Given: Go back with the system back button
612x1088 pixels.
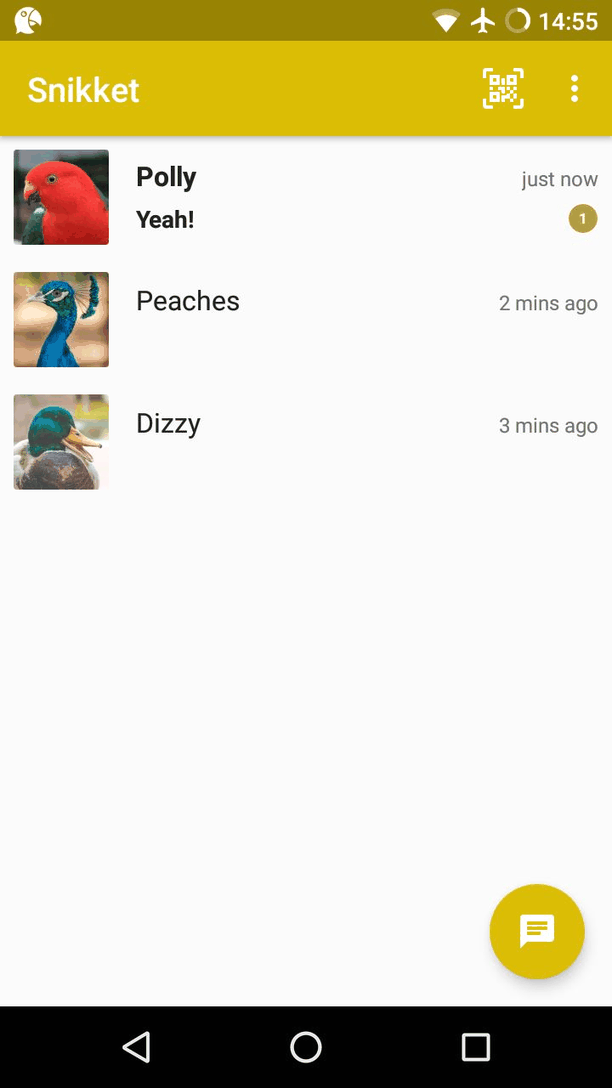Looking at the screenshot, I should [x=136, y=1047].
